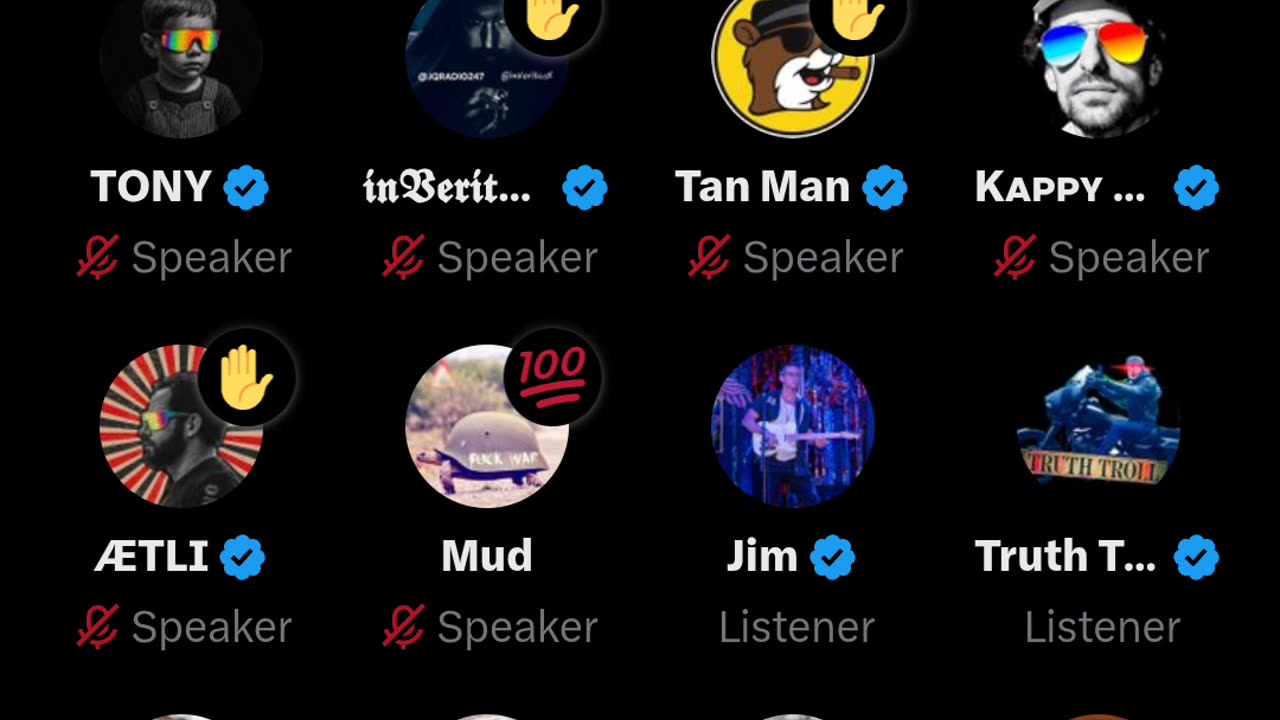
Task: Open TONY's speaker profile
Action: [x=181, y=70]
